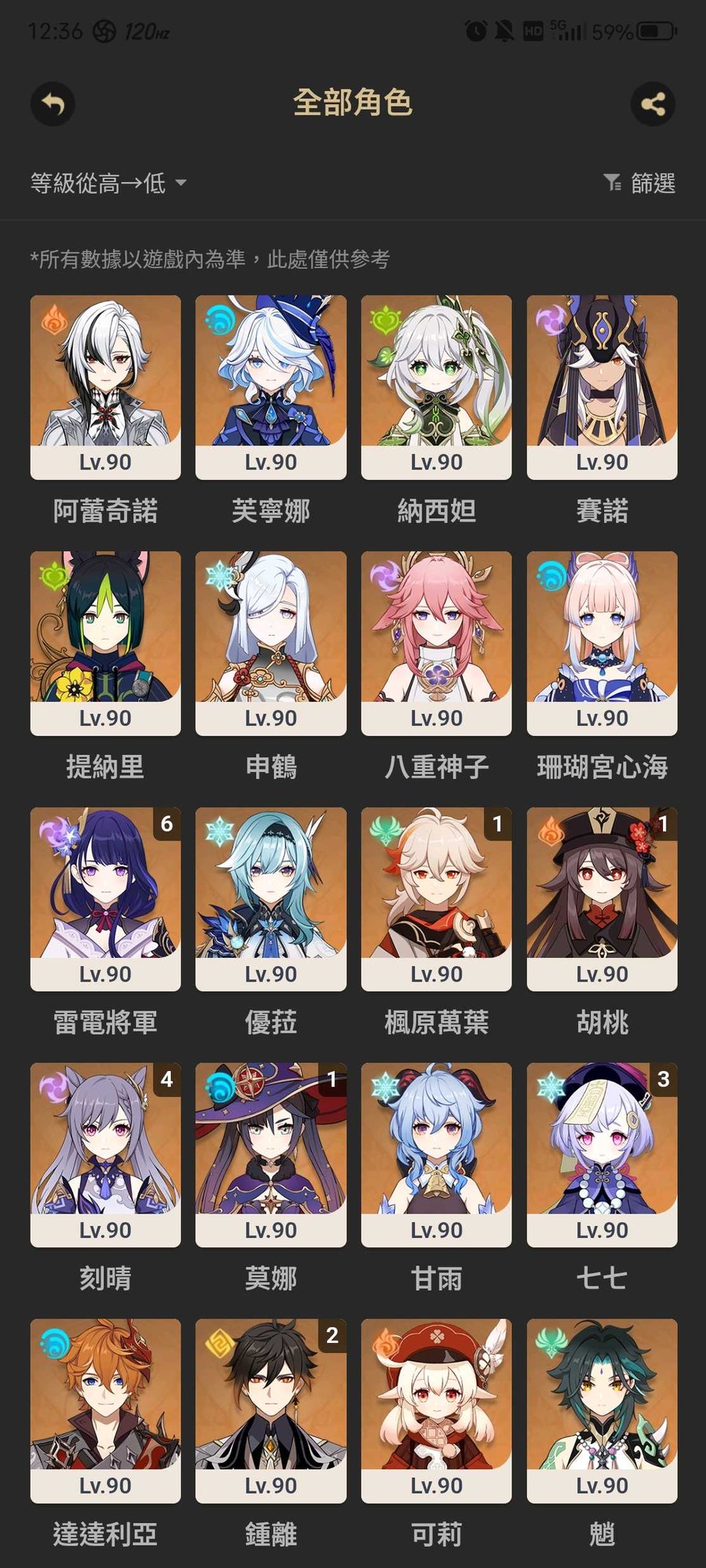
Task: Open 雷電將軍 character card
Action: point(105,899)
